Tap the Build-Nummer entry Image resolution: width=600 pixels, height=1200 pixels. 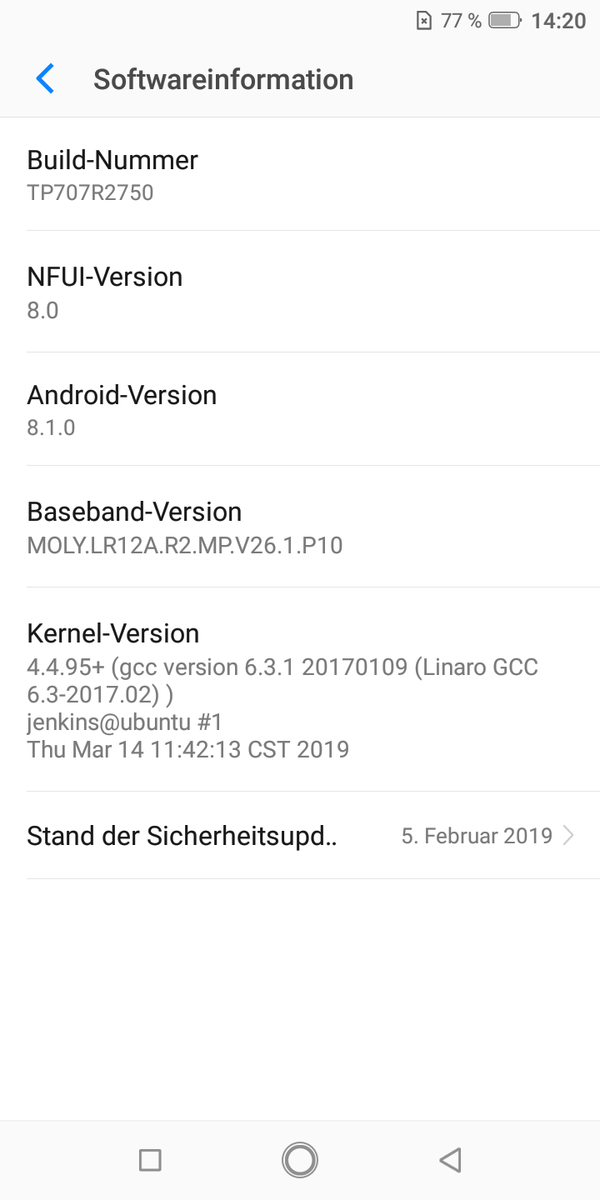tap(300, 175)
